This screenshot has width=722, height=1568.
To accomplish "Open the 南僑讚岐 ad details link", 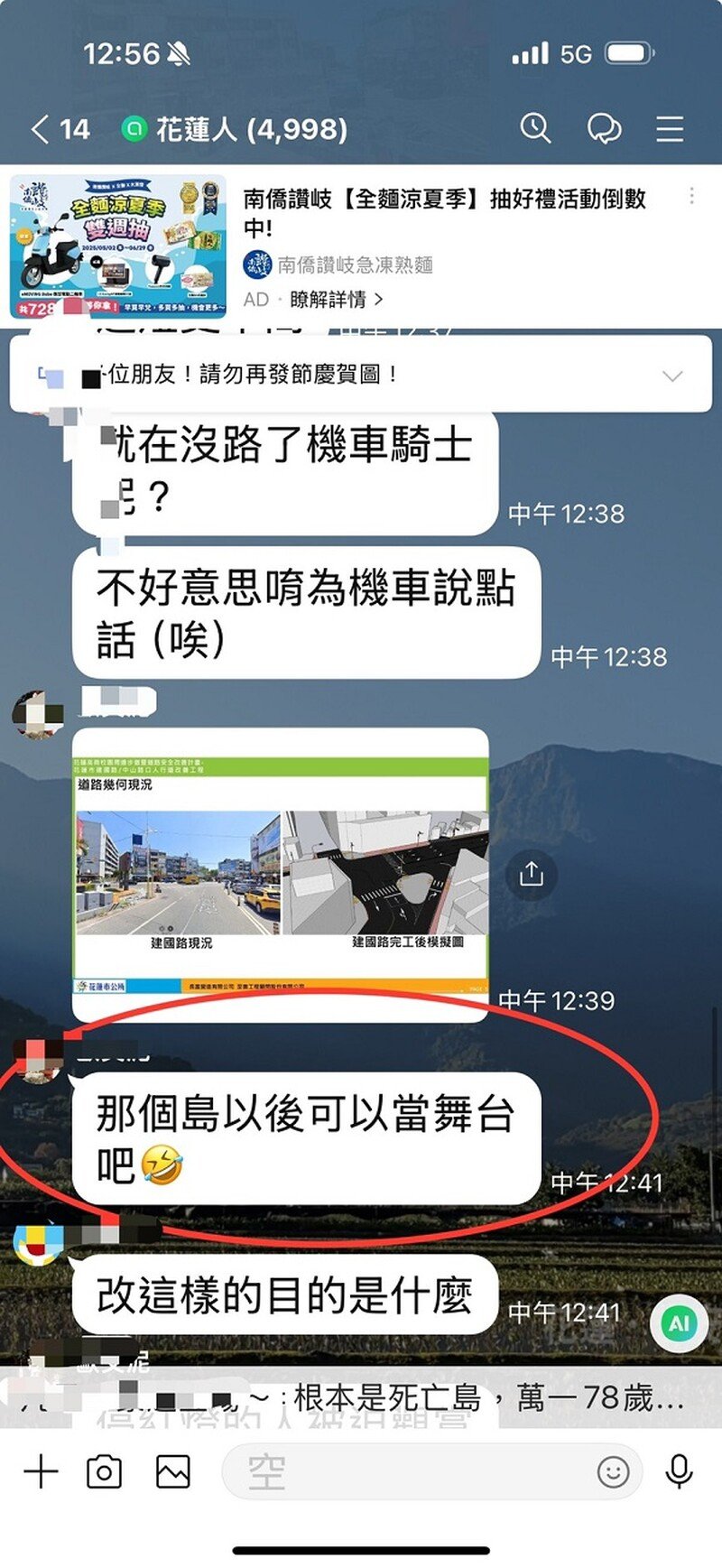I will (x=336, y=299).
